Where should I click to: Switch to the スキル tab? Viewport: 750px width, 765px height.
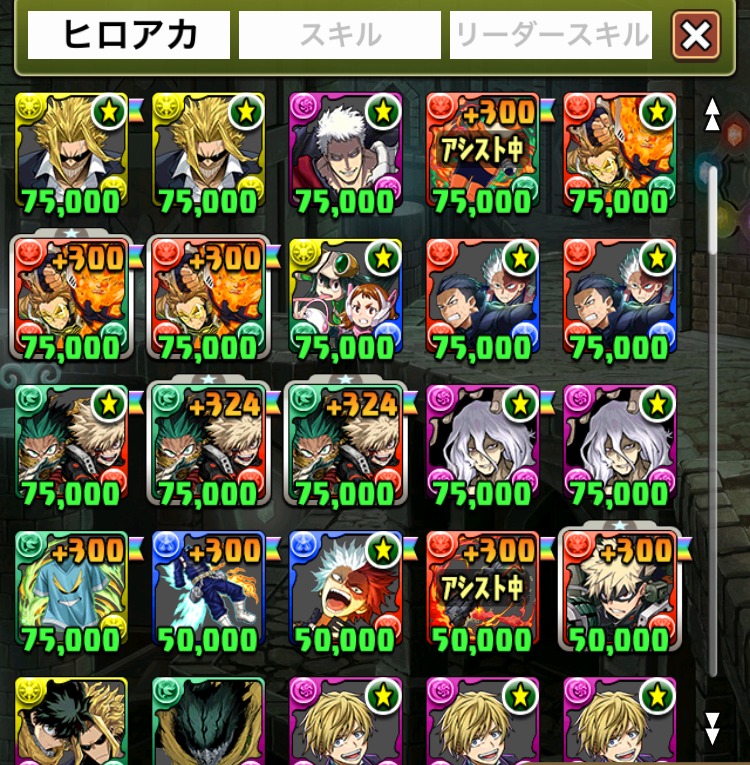[x=340, y=36]
